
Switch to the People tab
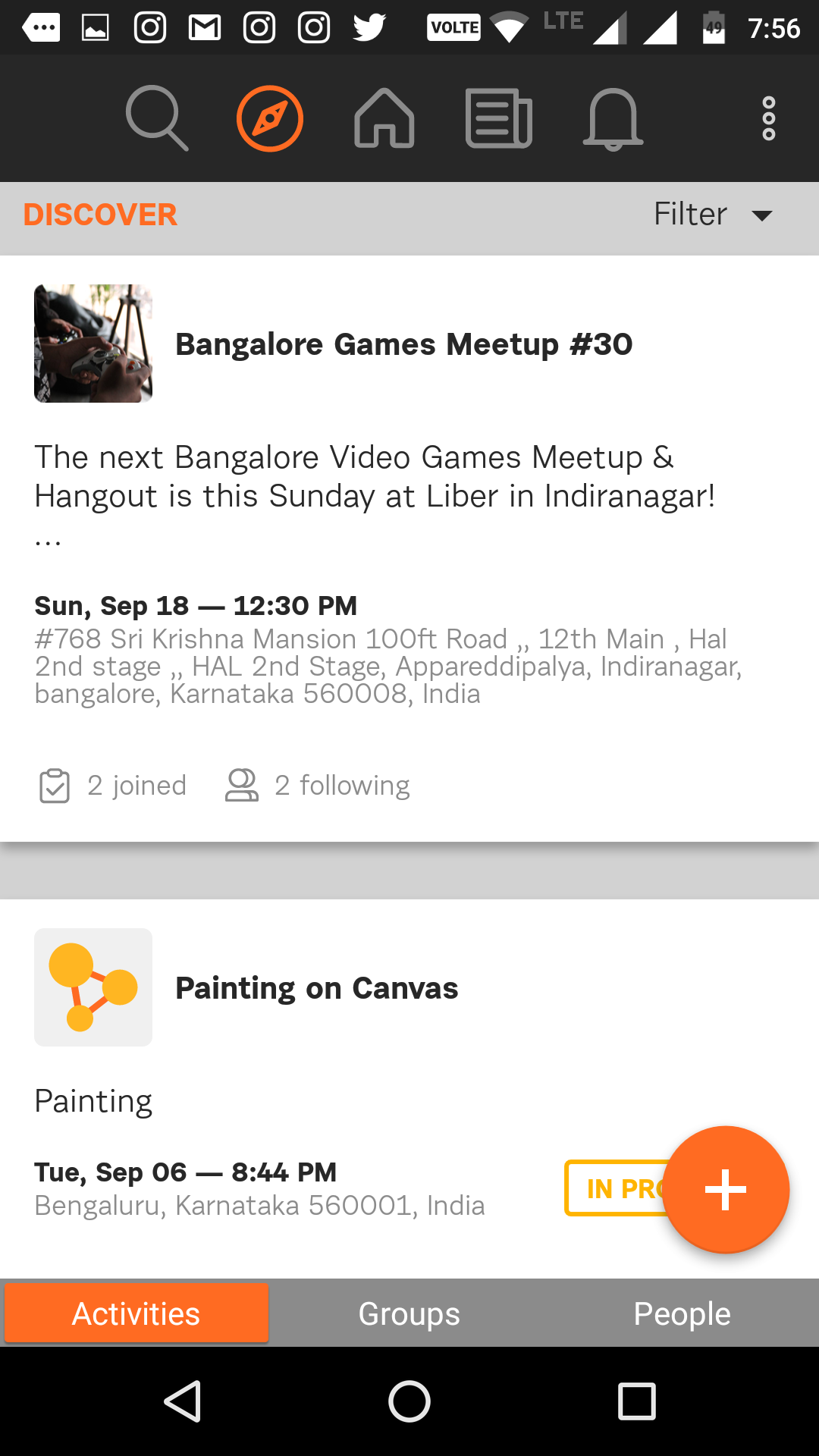pyautogui.click(x=682, y=1313)
